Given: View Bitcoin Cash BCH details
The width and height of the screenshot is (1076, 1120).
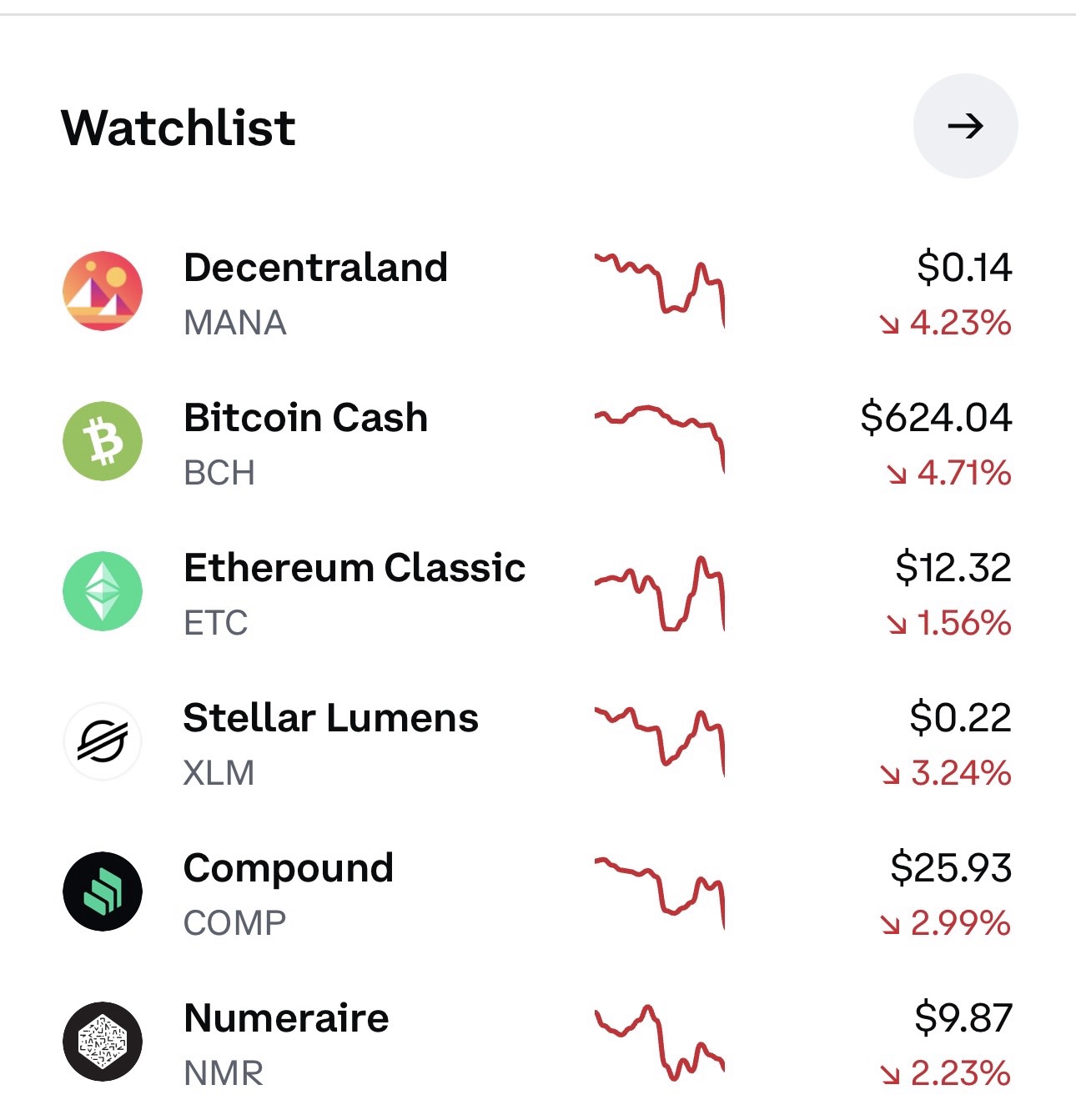Looking at the screenshot, I should click(305, 442).
